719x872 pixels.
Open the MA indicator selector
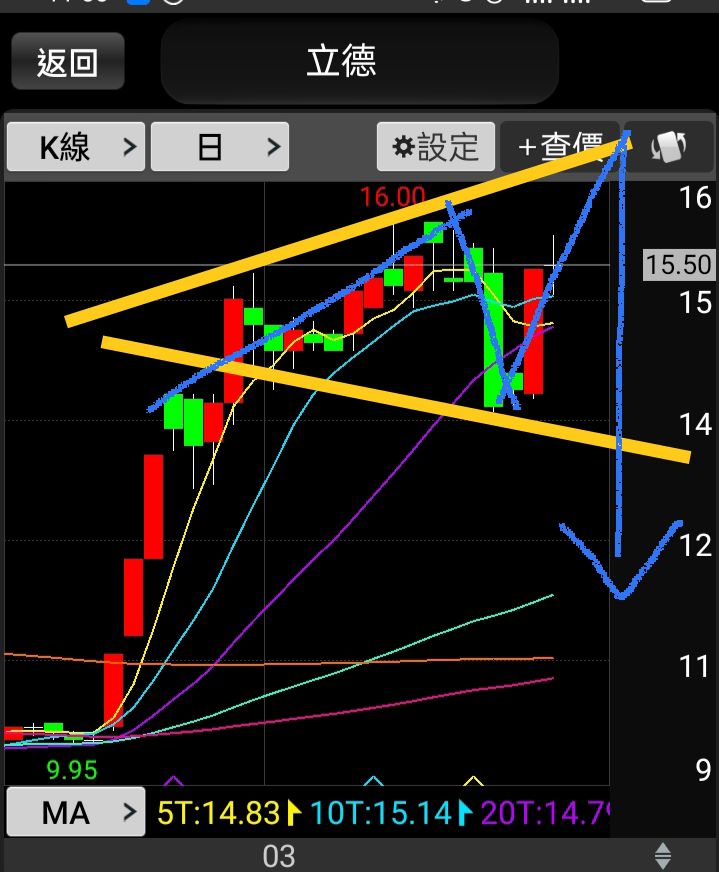coord(75,812)
